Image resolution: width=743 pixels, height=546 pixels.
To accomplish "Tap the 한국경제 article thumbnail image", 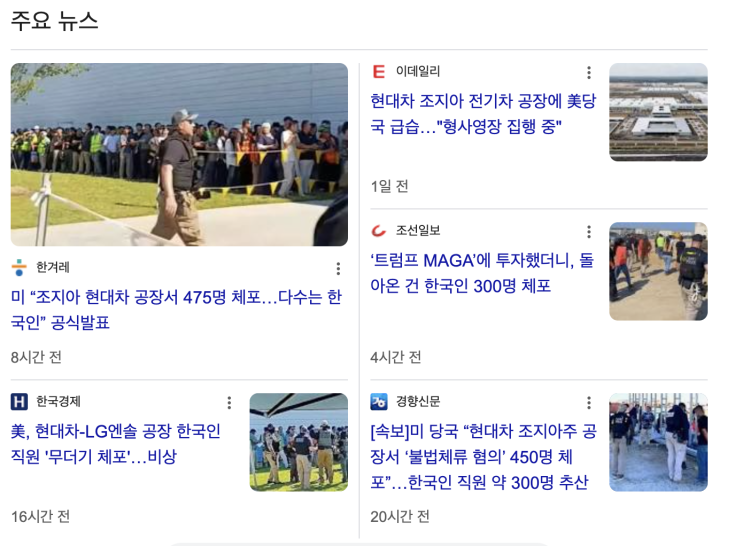I will [298, 442].
